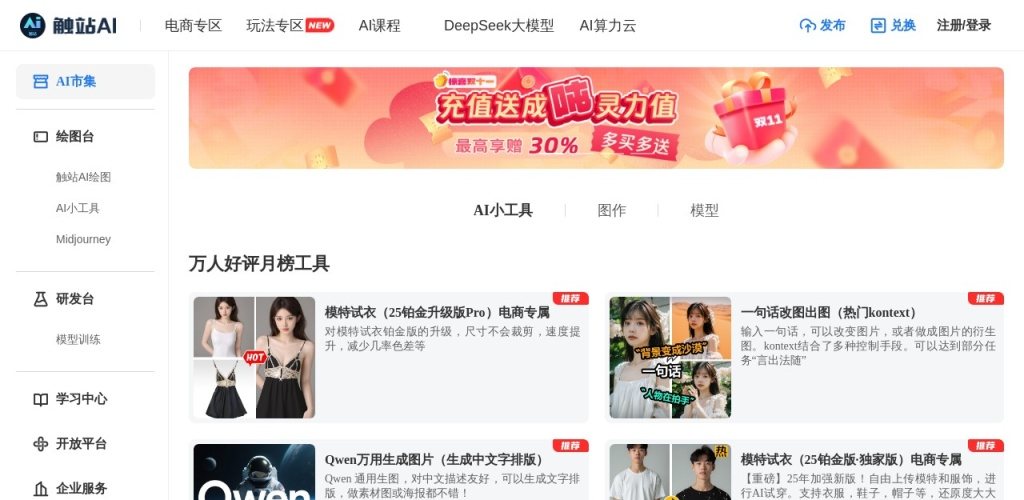Switch to the 模型 tab
The width and height of the screenshot is (1024, 500).
704,210
